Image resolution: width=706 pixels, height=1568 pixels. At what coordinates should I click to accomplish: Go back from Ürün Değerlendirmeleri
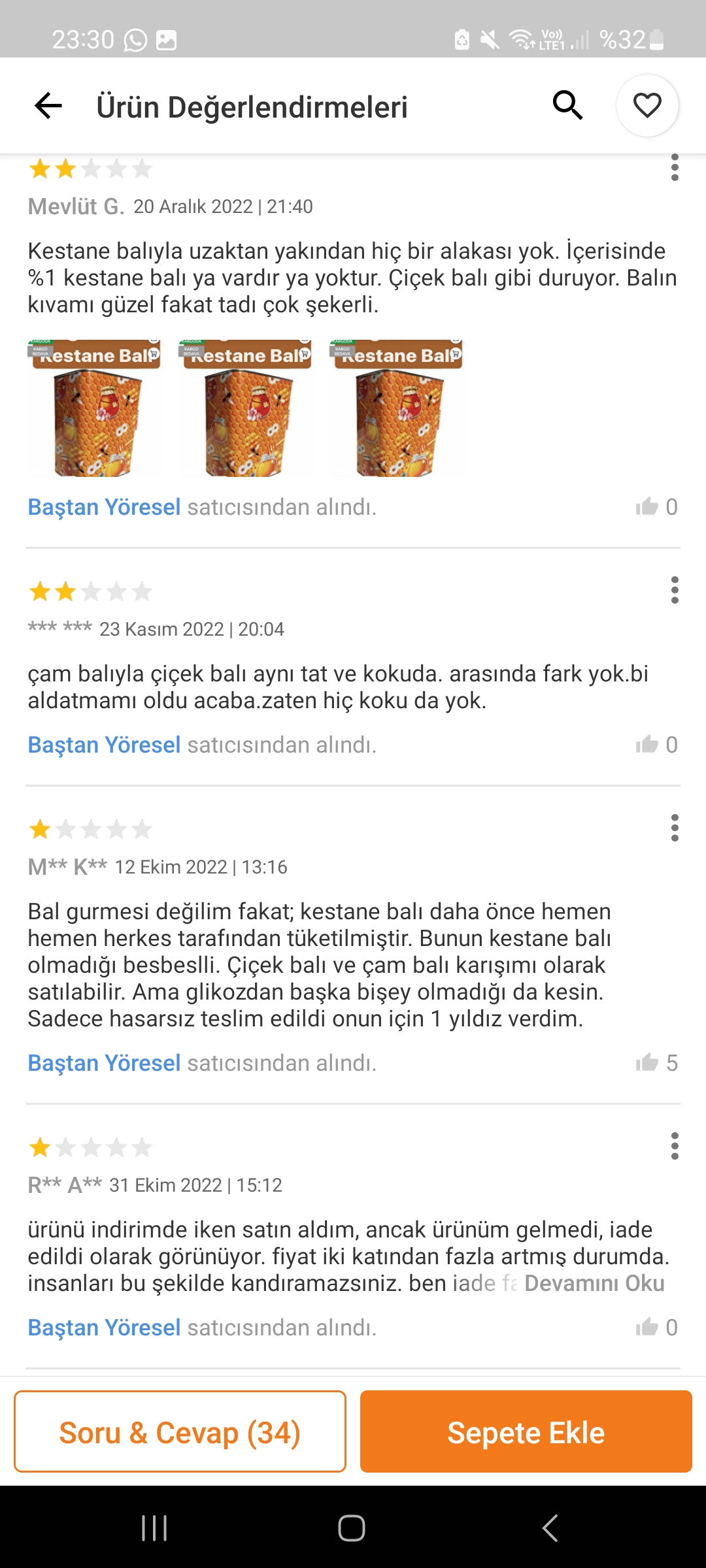click(x=48, y=106)
